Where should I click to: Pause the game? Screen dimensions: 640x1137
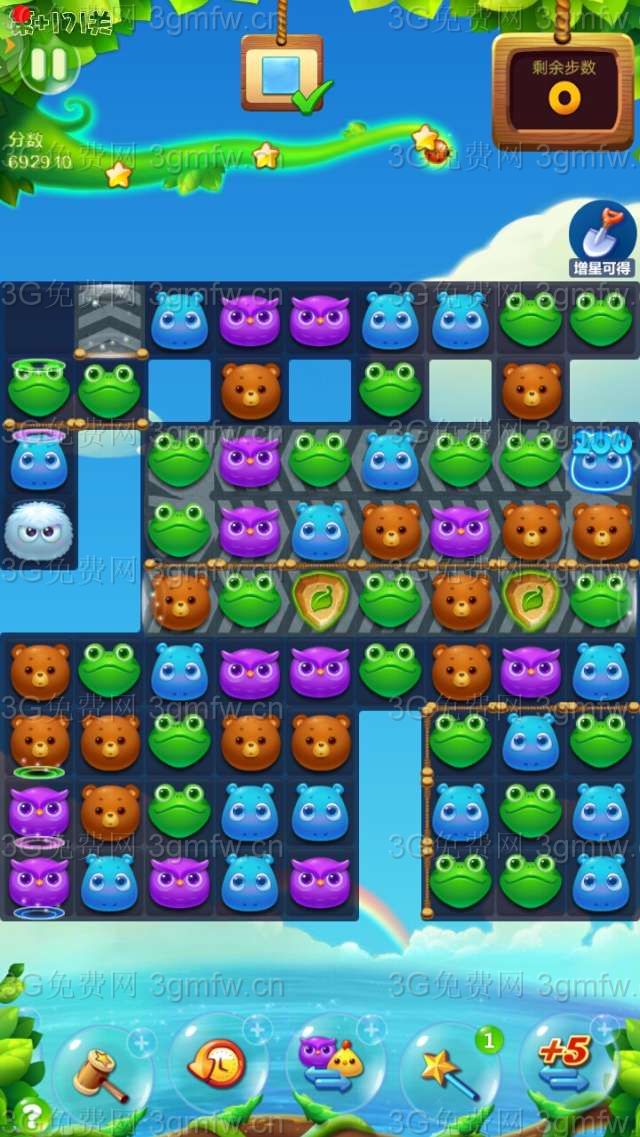click(x=48, y=65)
